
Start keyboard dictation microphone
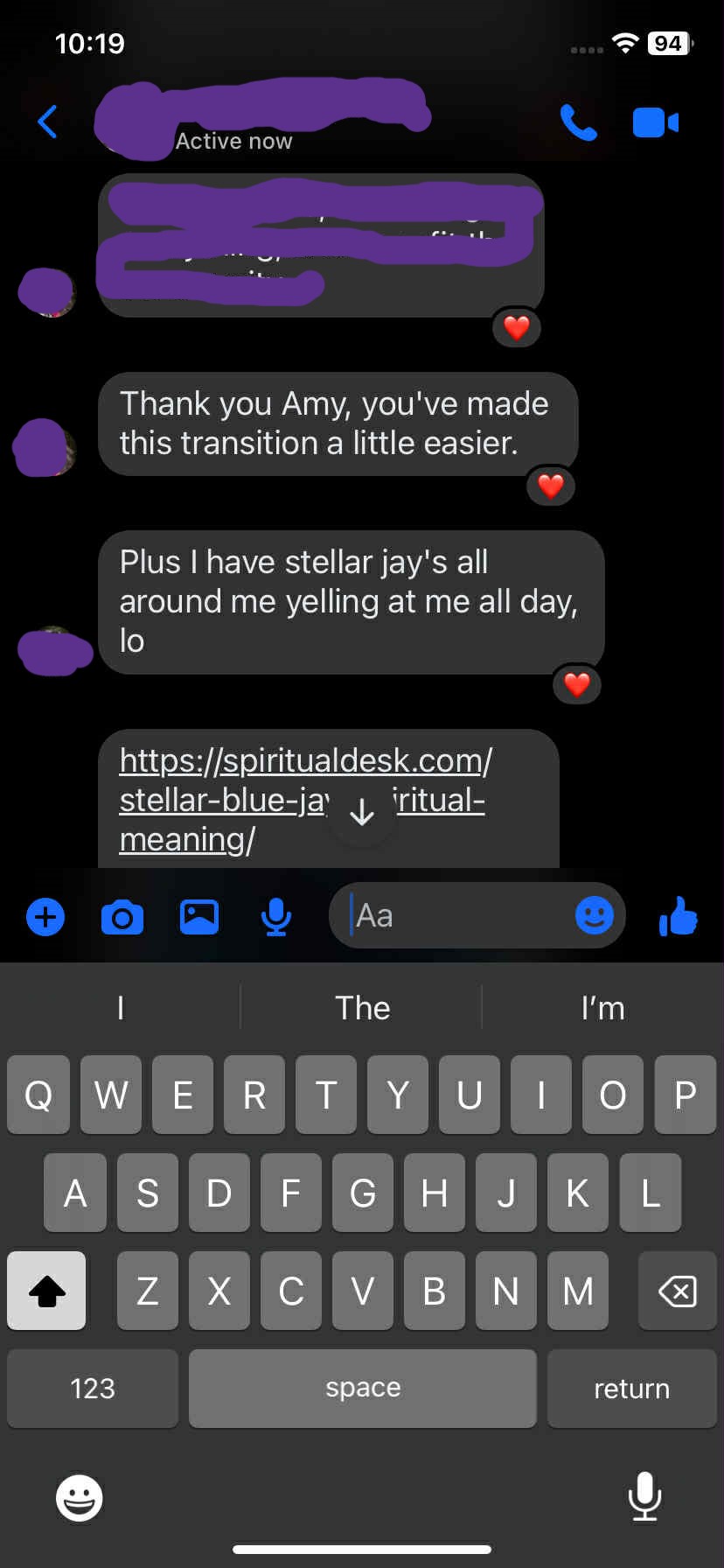tap(644, 1496)
